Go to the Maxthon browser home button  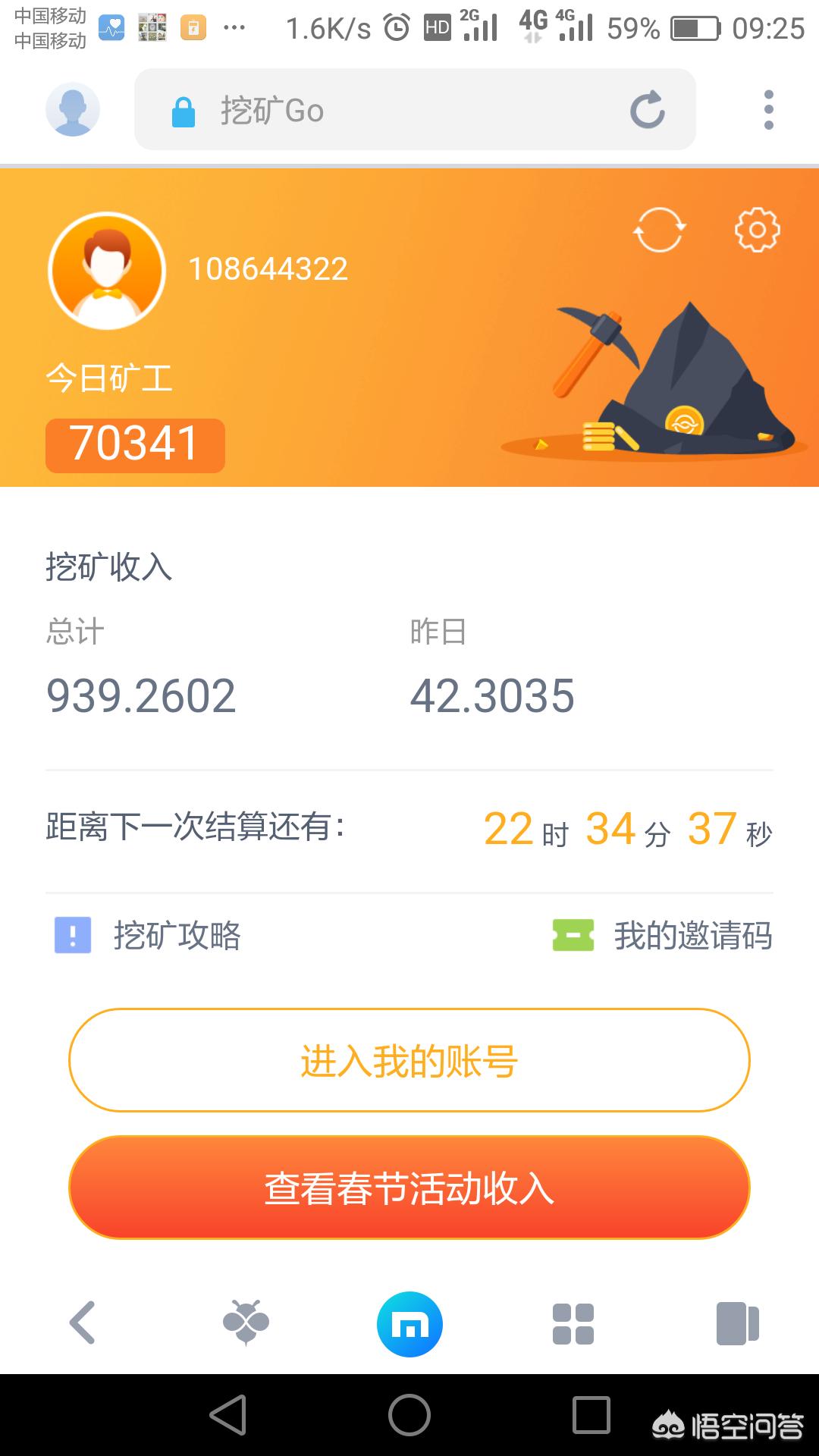point(409,1324)
